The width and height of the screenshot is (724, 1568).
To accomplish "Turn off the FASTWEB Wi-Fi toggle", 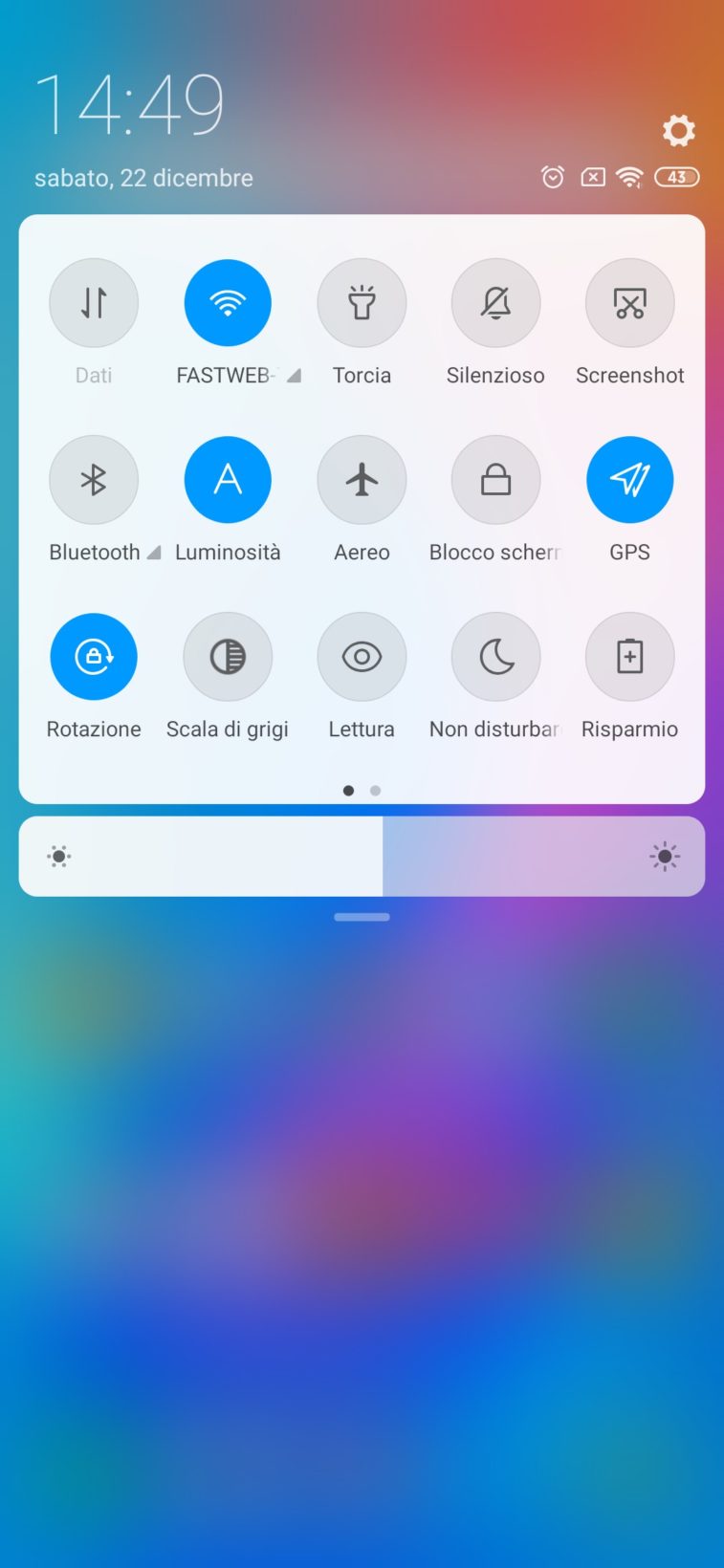I will pyautogui.click(x=228, y=303).
